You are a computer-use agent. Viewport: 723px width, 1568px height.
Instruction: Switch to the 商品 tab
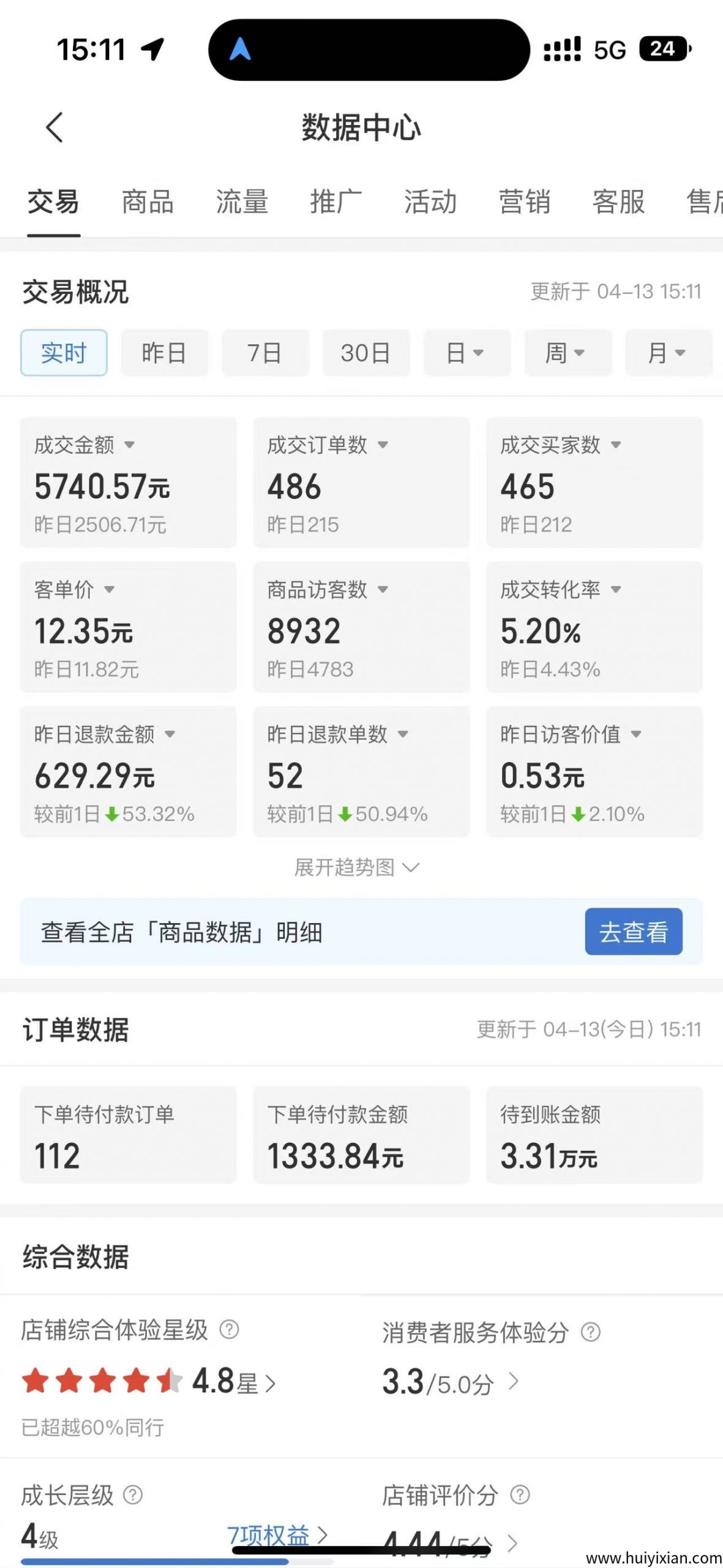pyautogui.click(x=148, y=202)
